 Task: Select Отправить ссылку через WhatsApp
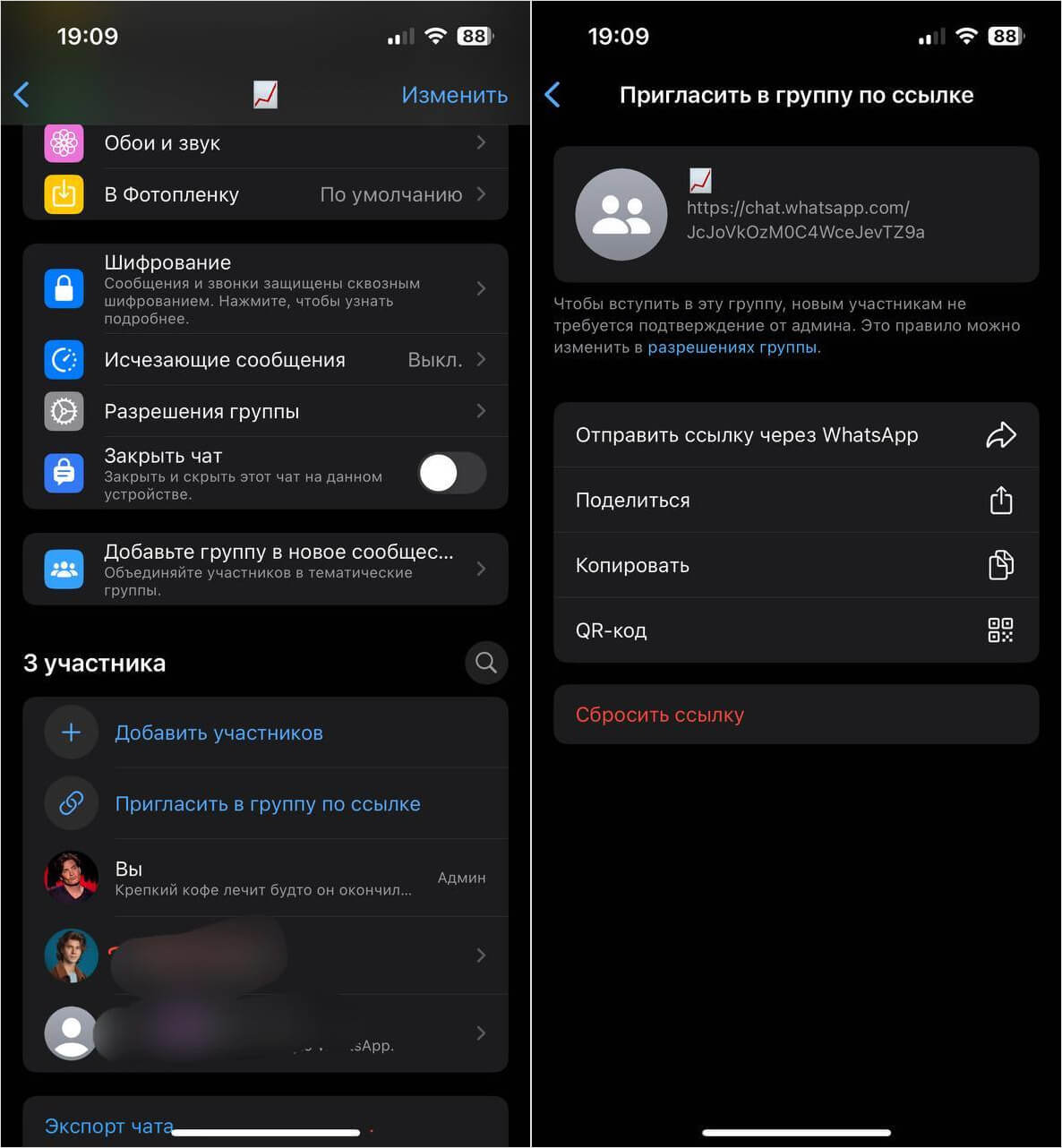tap(795, 435)
